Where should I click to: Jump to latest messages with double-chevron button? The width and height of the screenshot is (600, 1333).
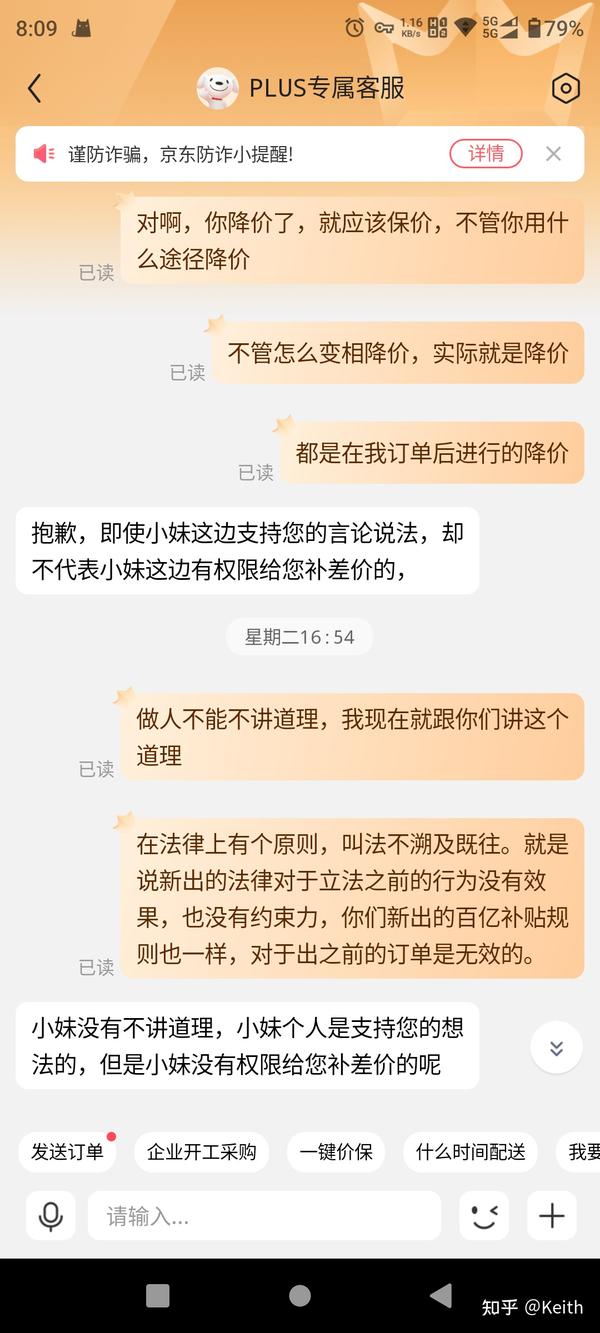(x=556, y=1048)
